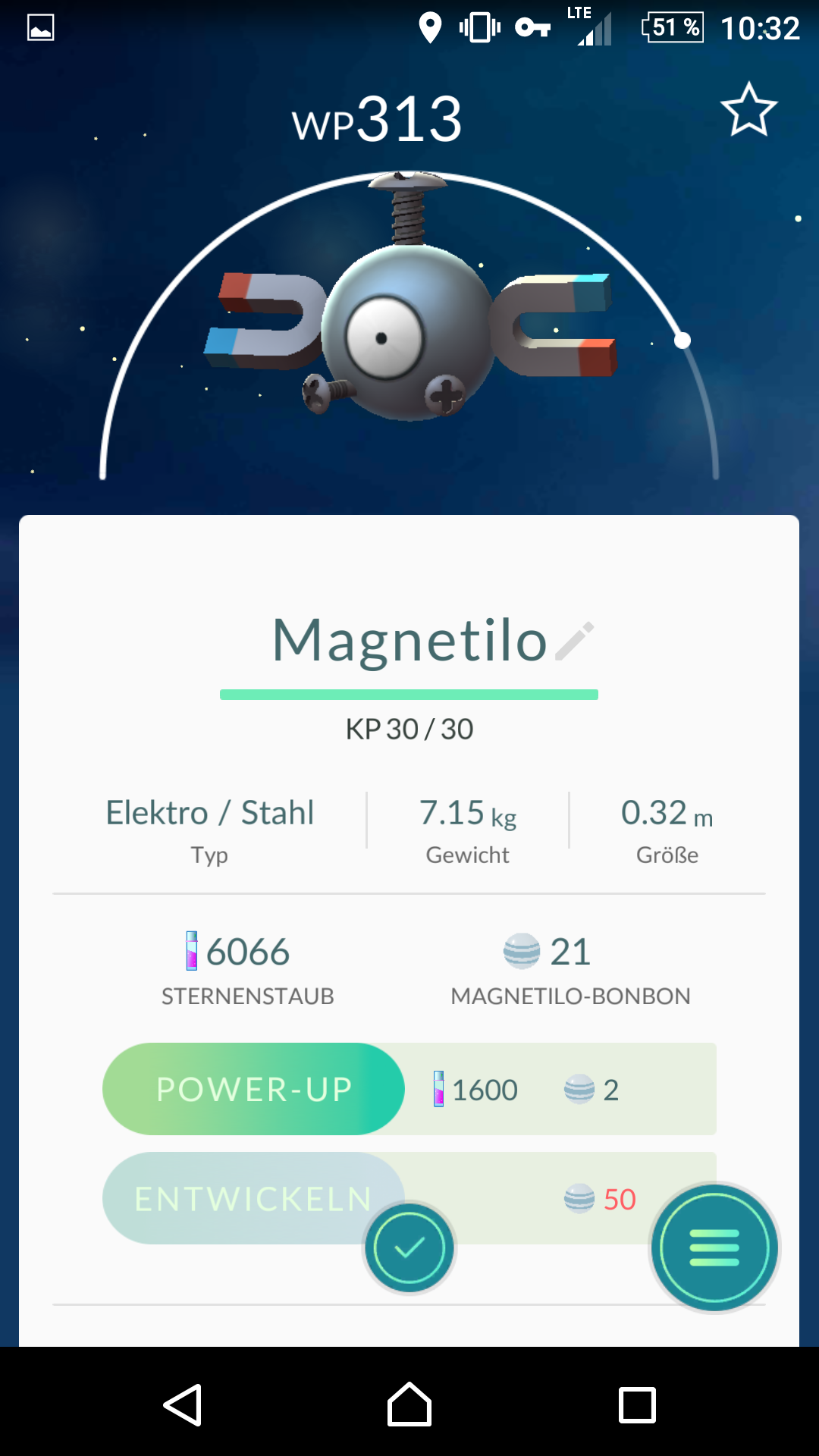Tap the POWER-UP button

tap(253, 1089)
